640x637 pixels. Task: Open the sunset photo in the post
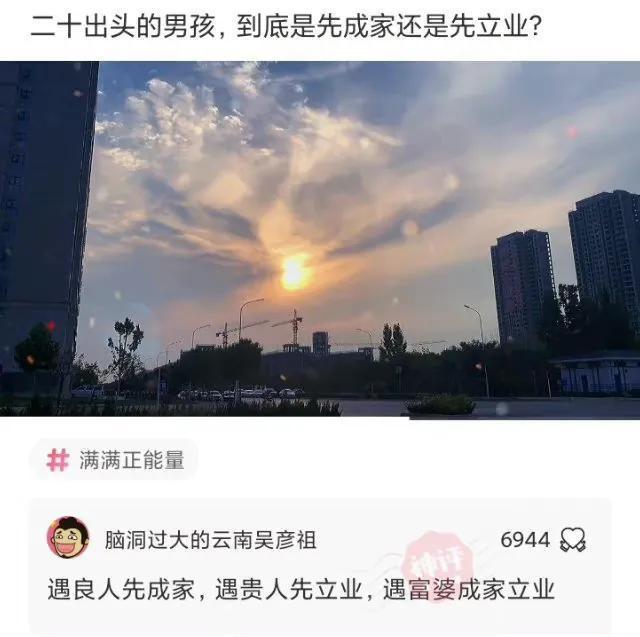tap(320, 240)
